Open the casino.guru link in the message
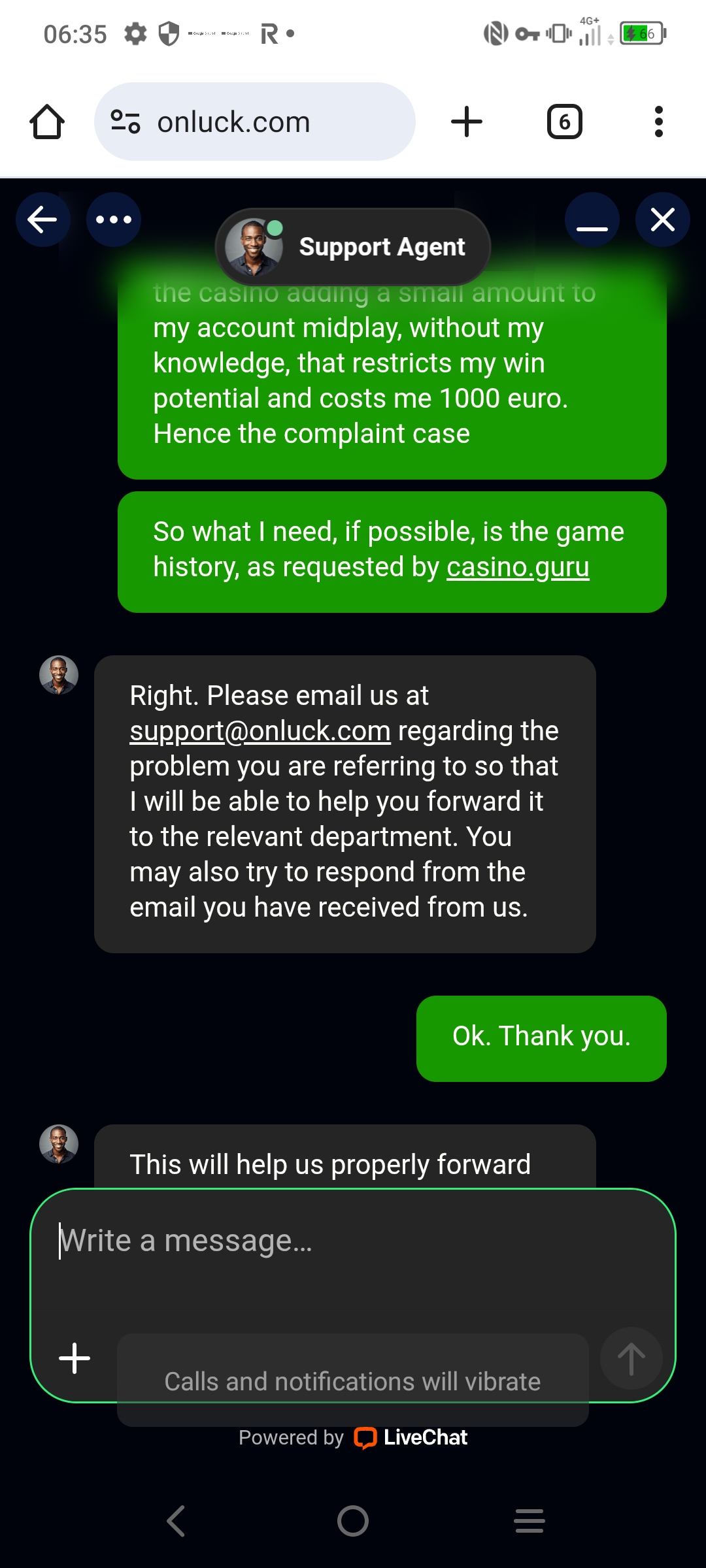The image size is (706, 1568). tap(518, 567)
